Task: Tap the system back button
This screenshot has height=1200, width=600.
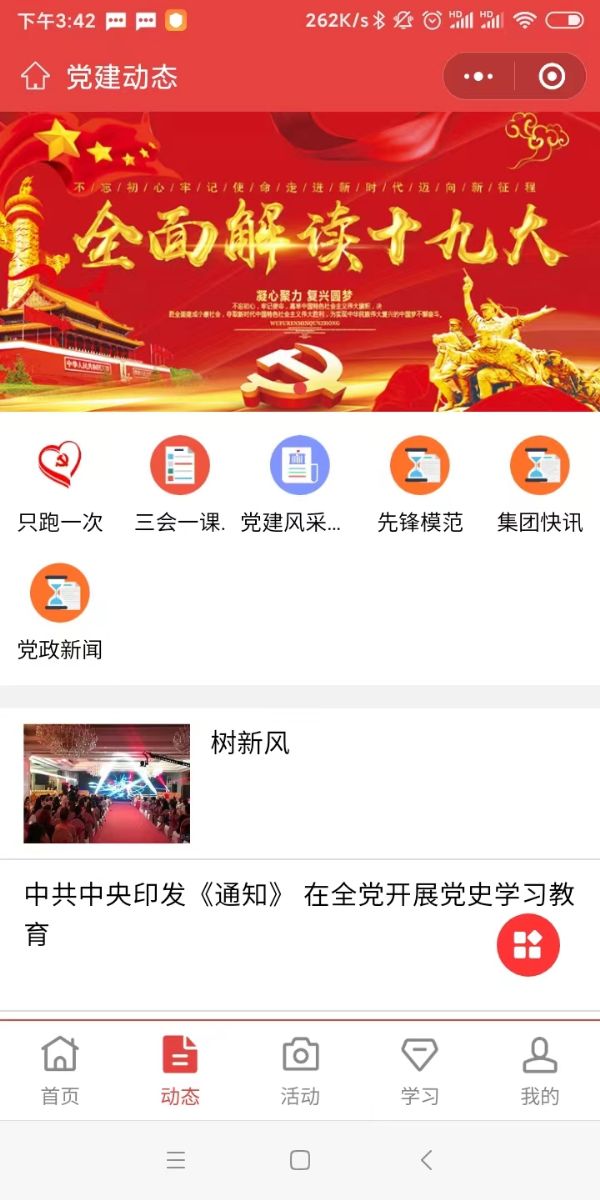Action: point(427,1160)
